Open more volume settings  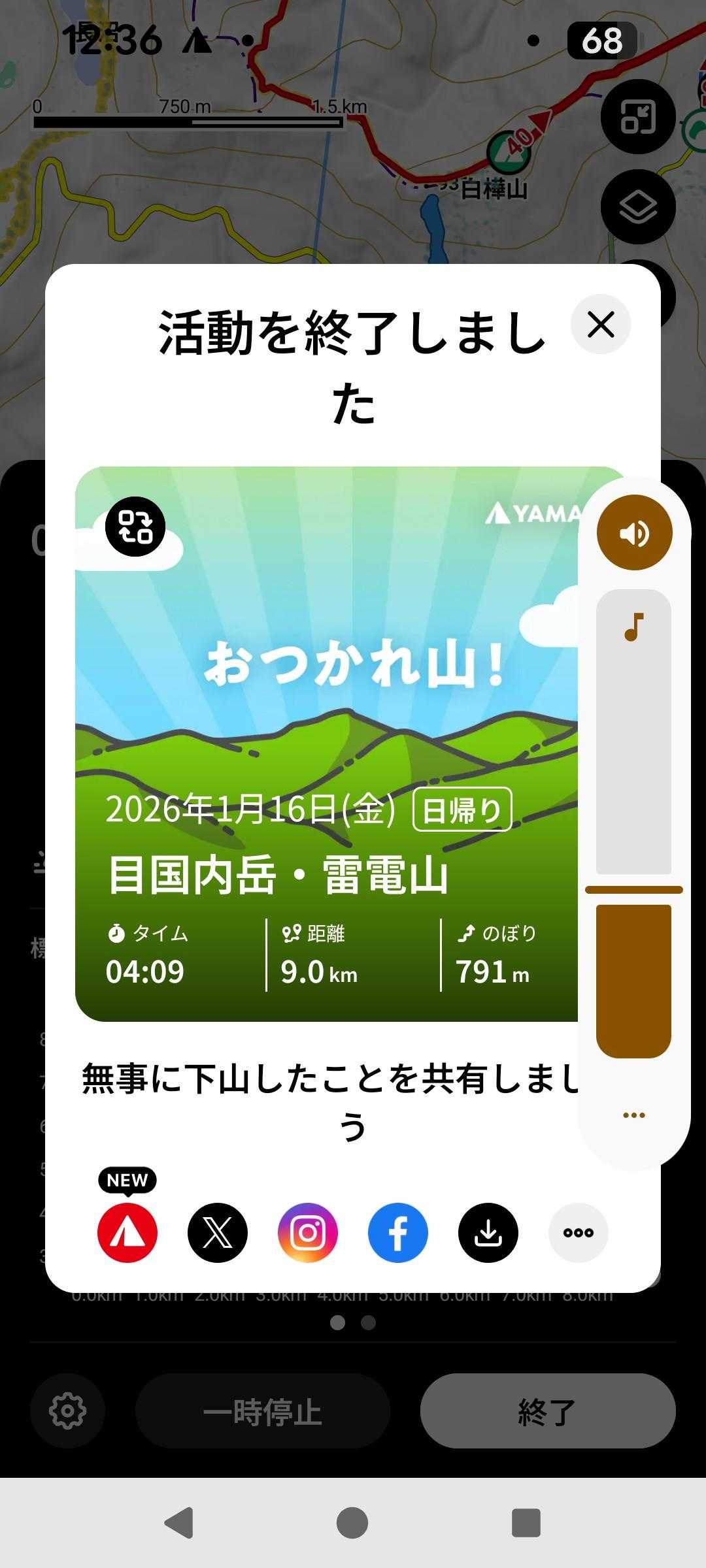pyautogui.click(x=634, y=1115)
